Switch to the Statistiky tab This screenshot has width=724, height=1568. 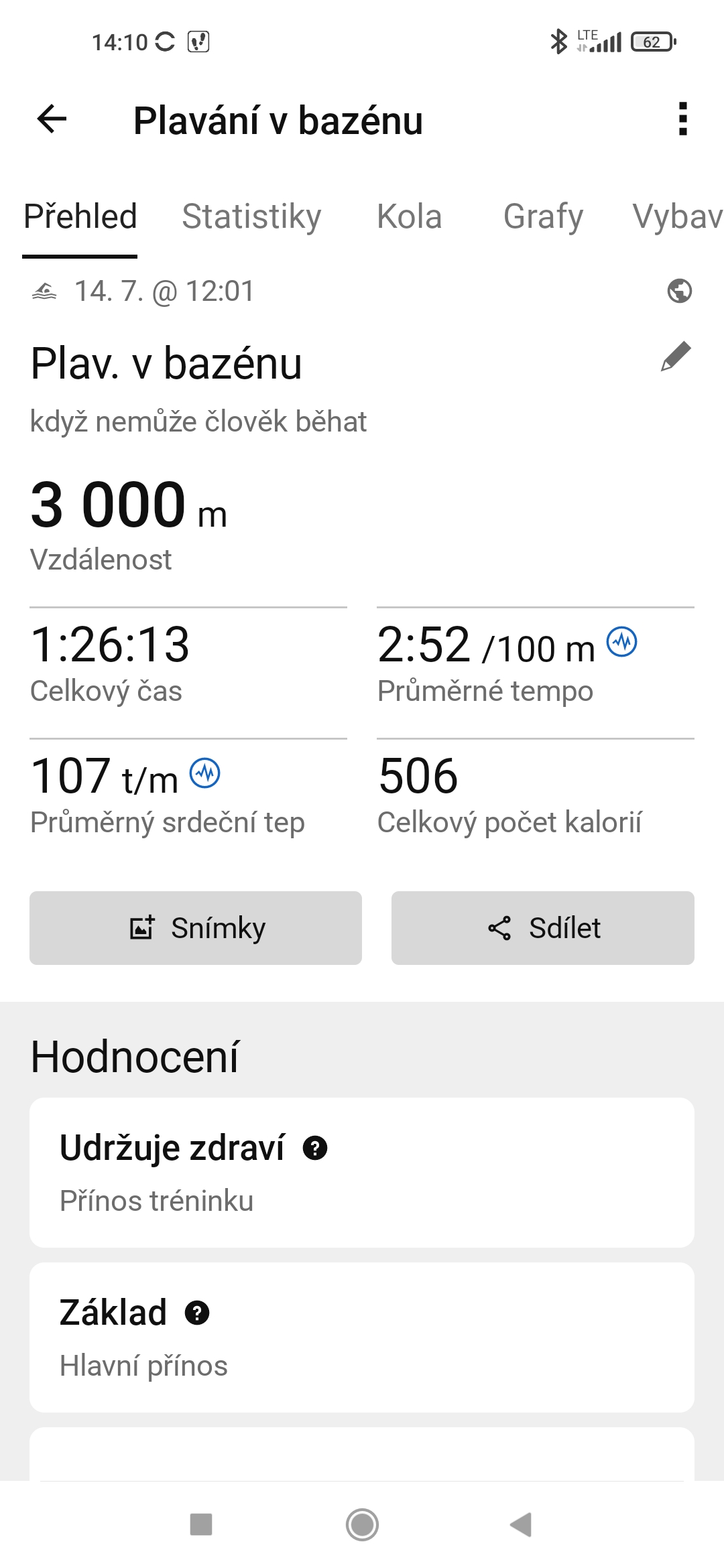point(251,216)
